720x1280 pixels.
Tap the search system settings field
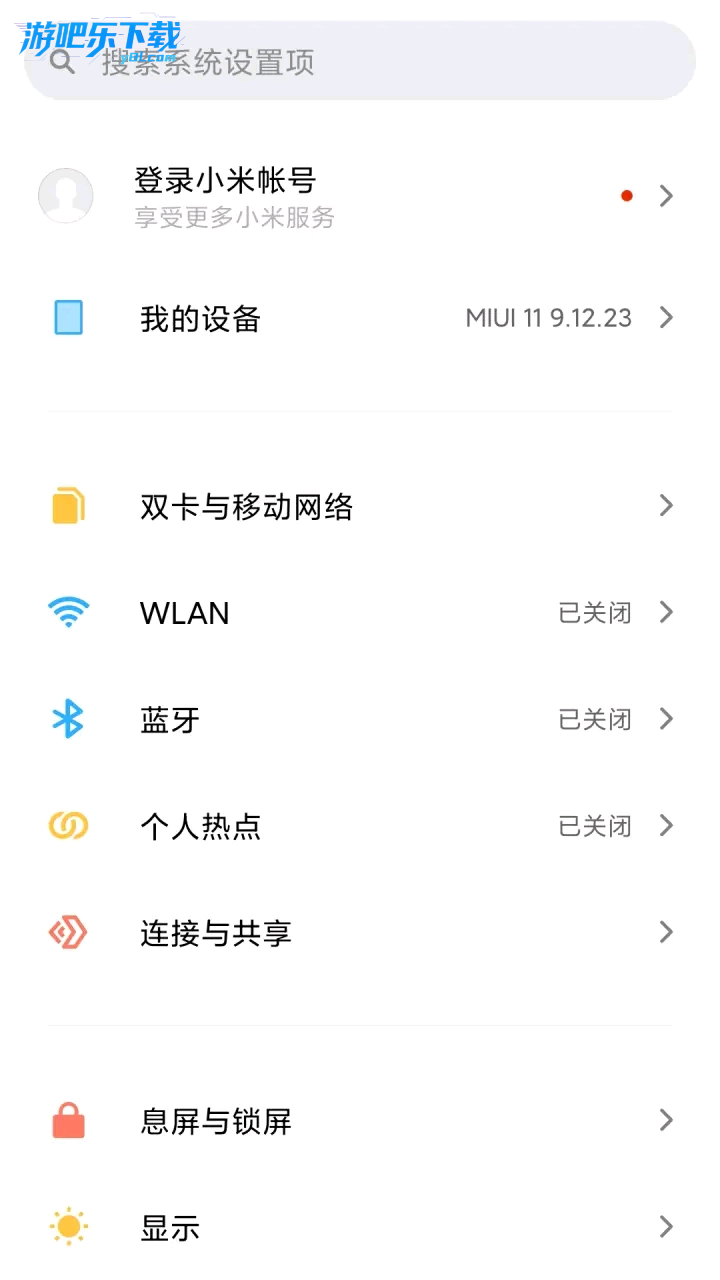[360, 62]
